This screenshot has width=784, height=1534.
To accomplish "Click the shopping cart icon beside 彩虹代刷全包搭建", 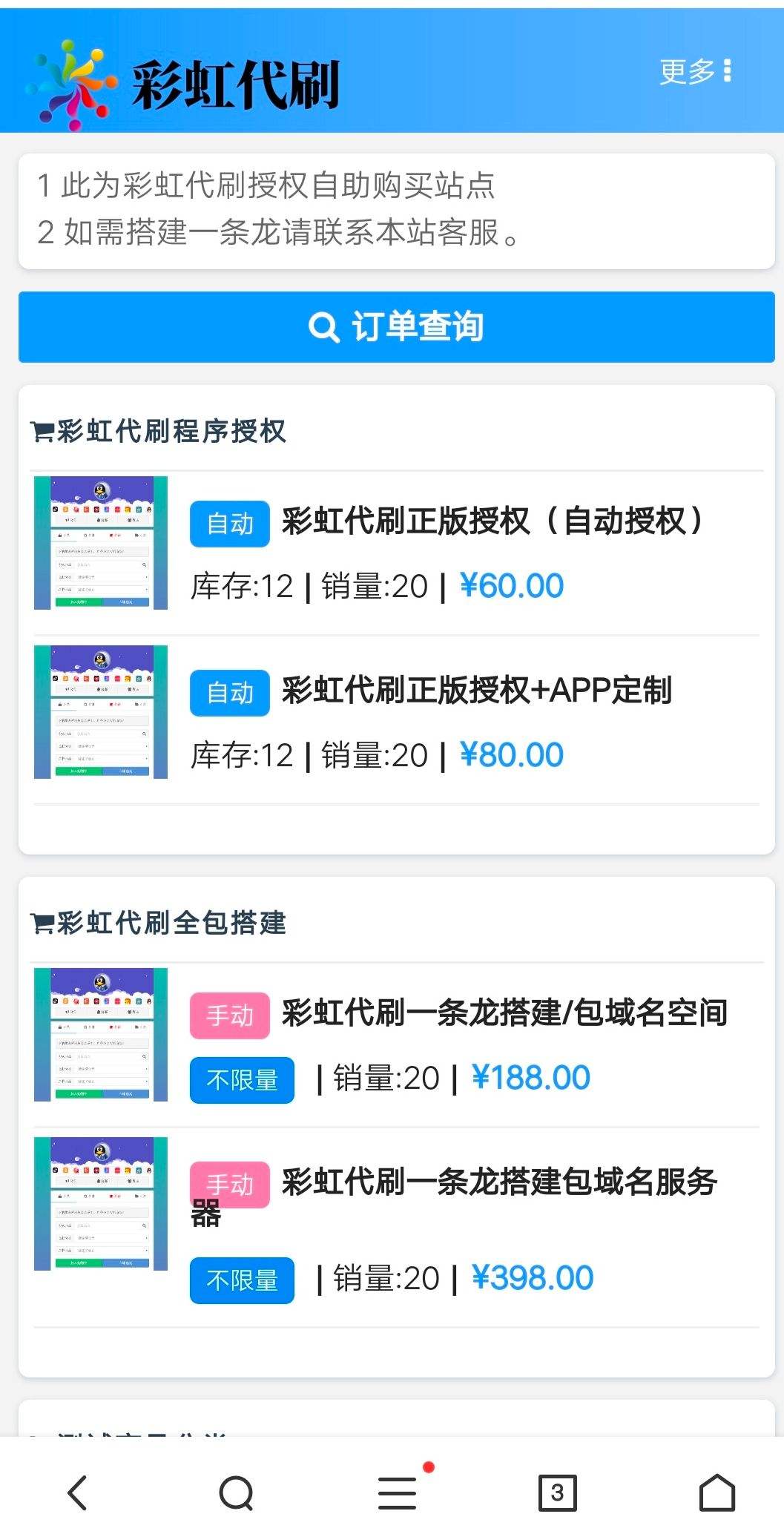I will tap(42, 923).
